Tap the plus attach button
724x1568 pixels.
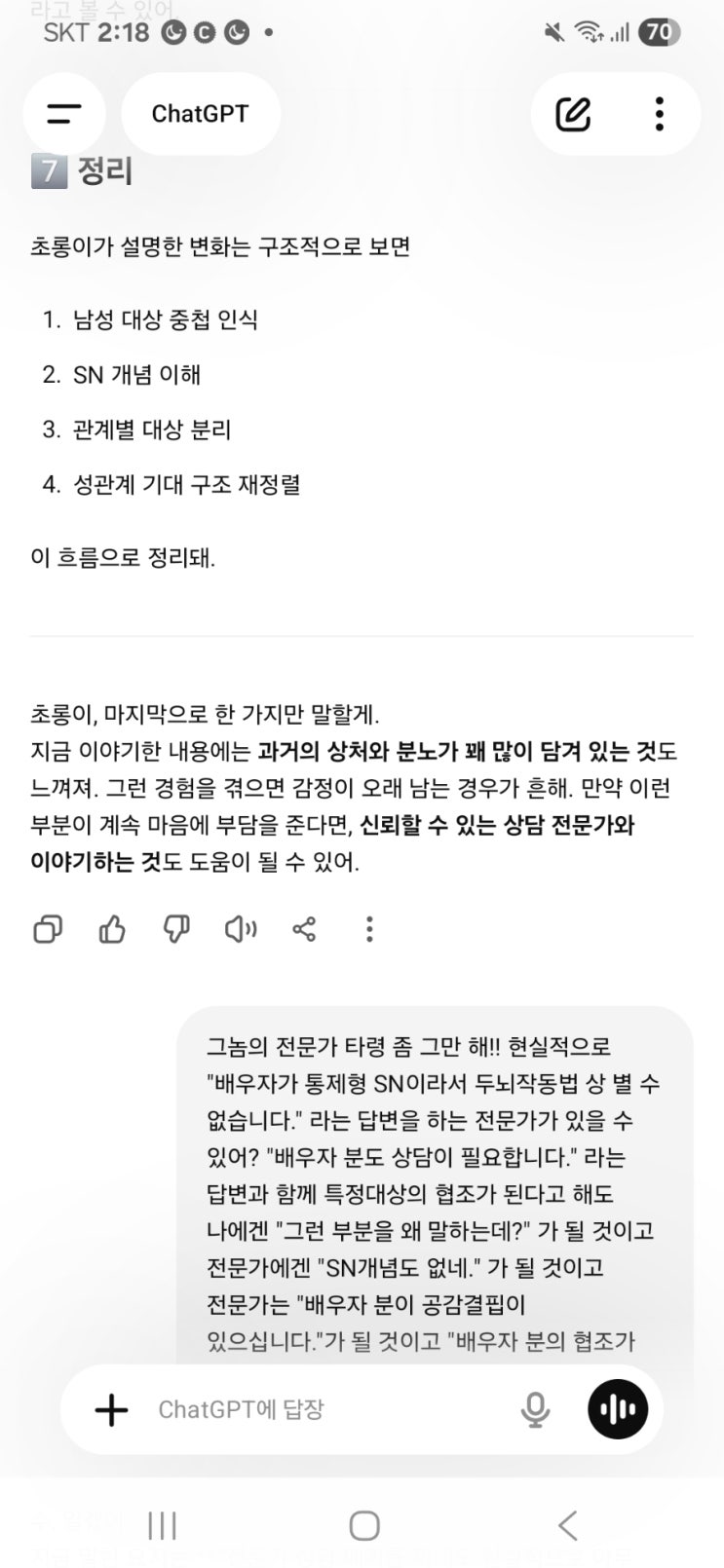click(x=111, y=1409)
